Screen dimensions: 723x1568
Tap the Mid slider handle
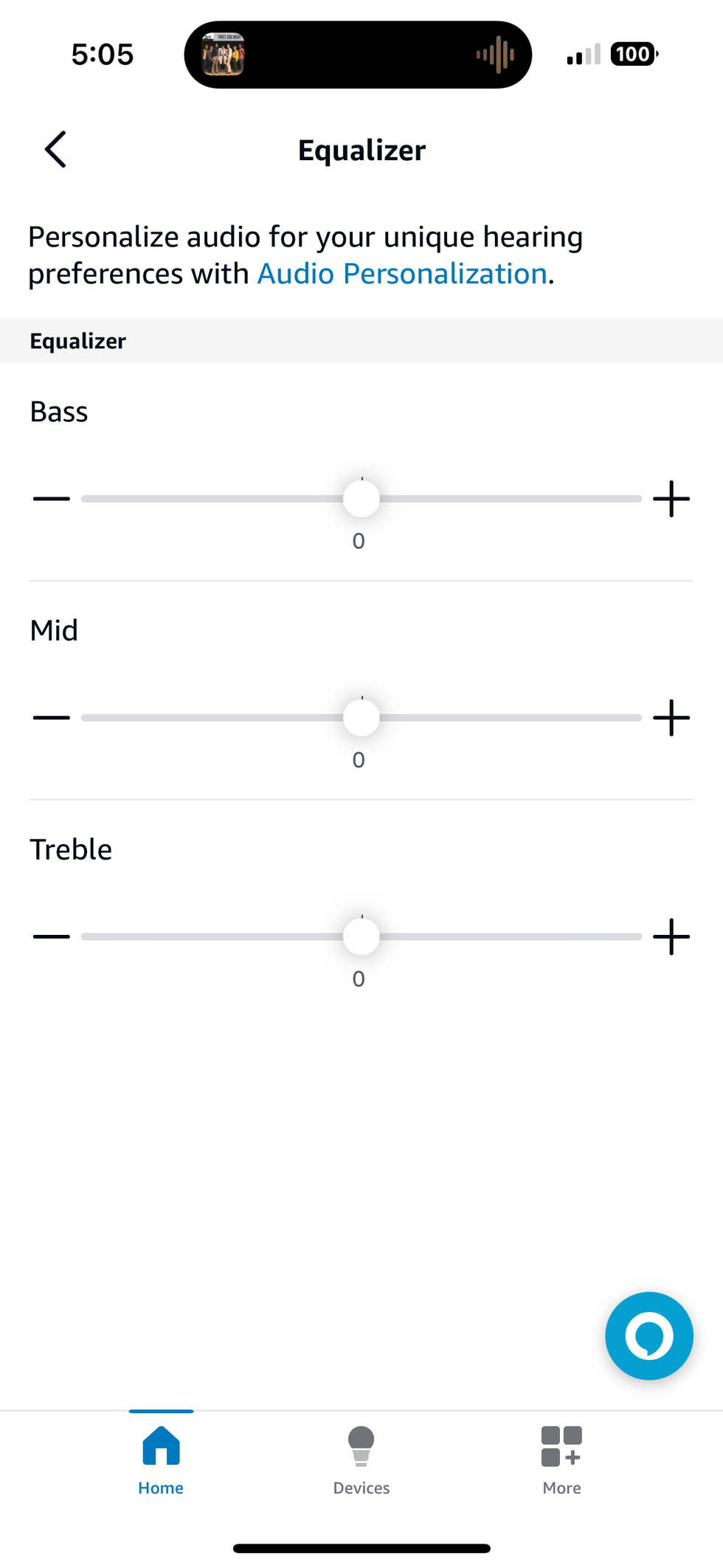coord(361,716)
